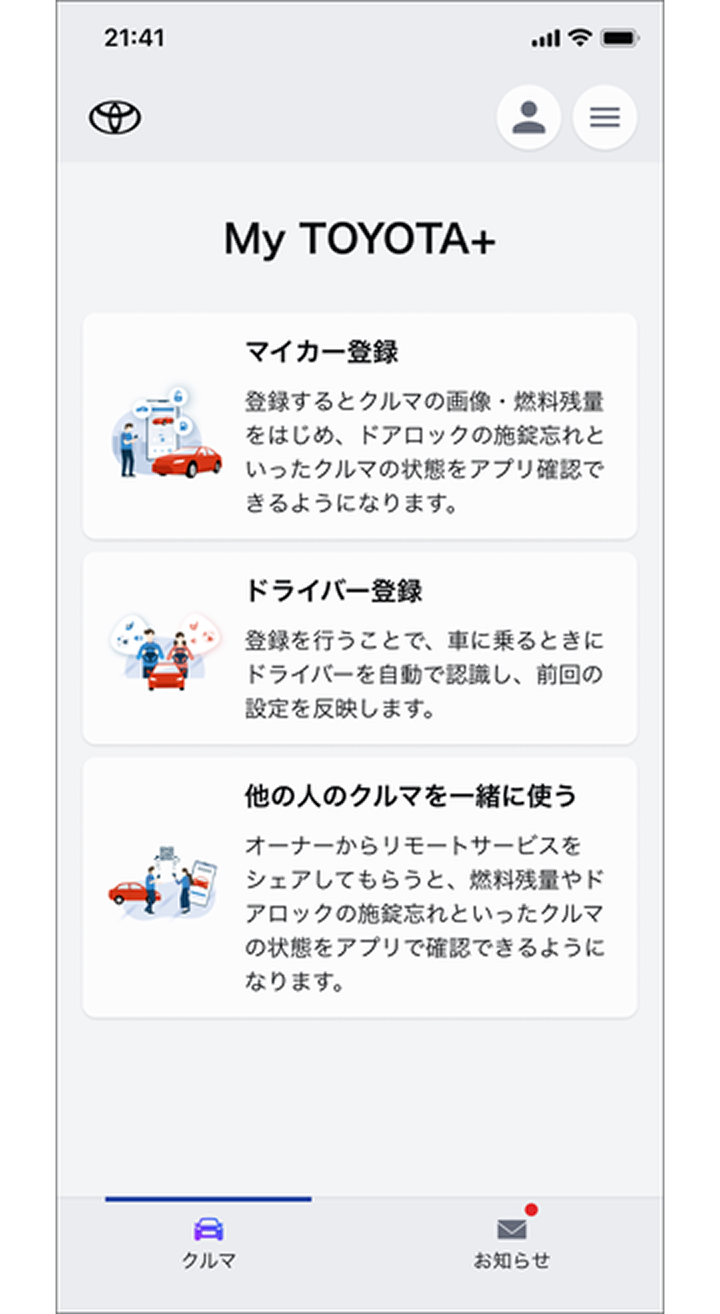Open the profile account icon
The height and width of the screenshot is (1314, 720).
pos(528,118)
